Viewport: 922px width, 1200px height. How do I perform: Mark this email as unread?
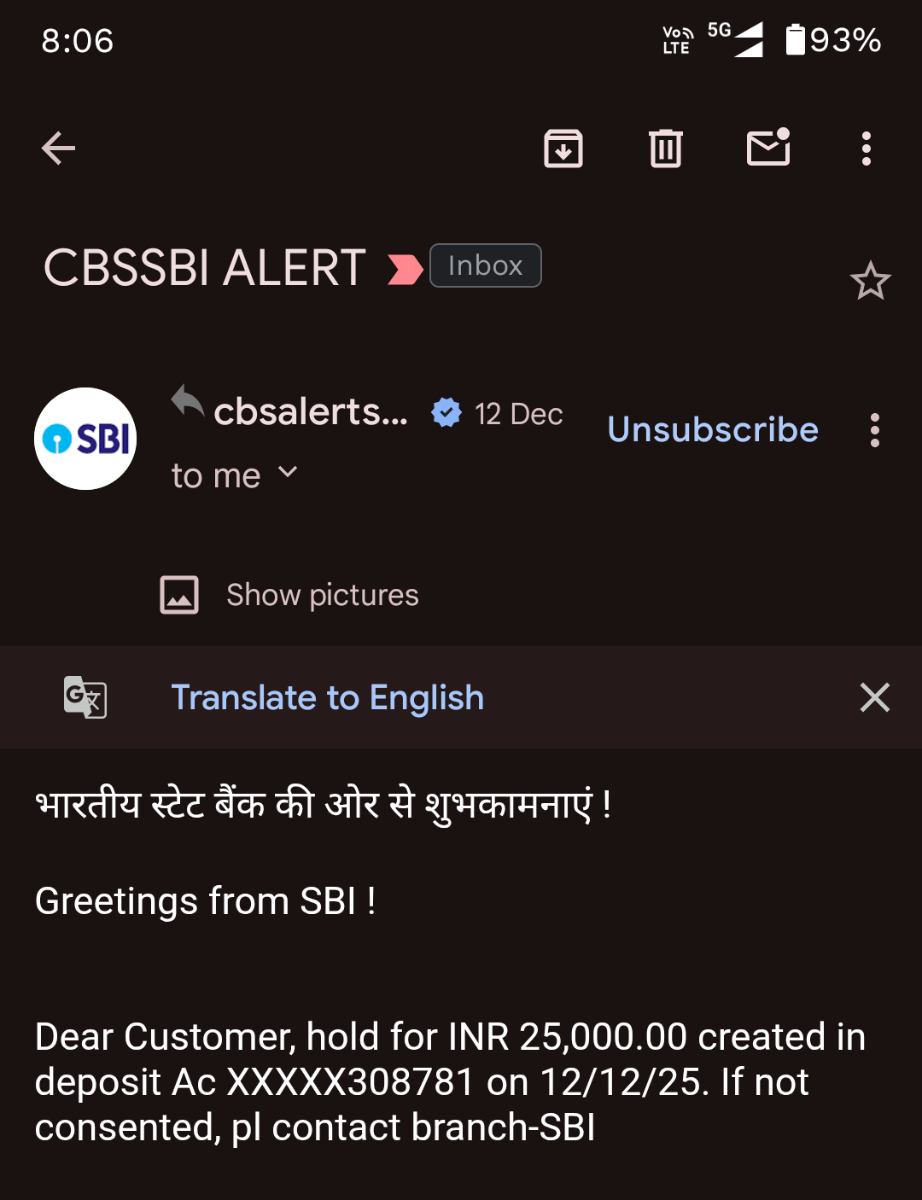tap(768, 149)
